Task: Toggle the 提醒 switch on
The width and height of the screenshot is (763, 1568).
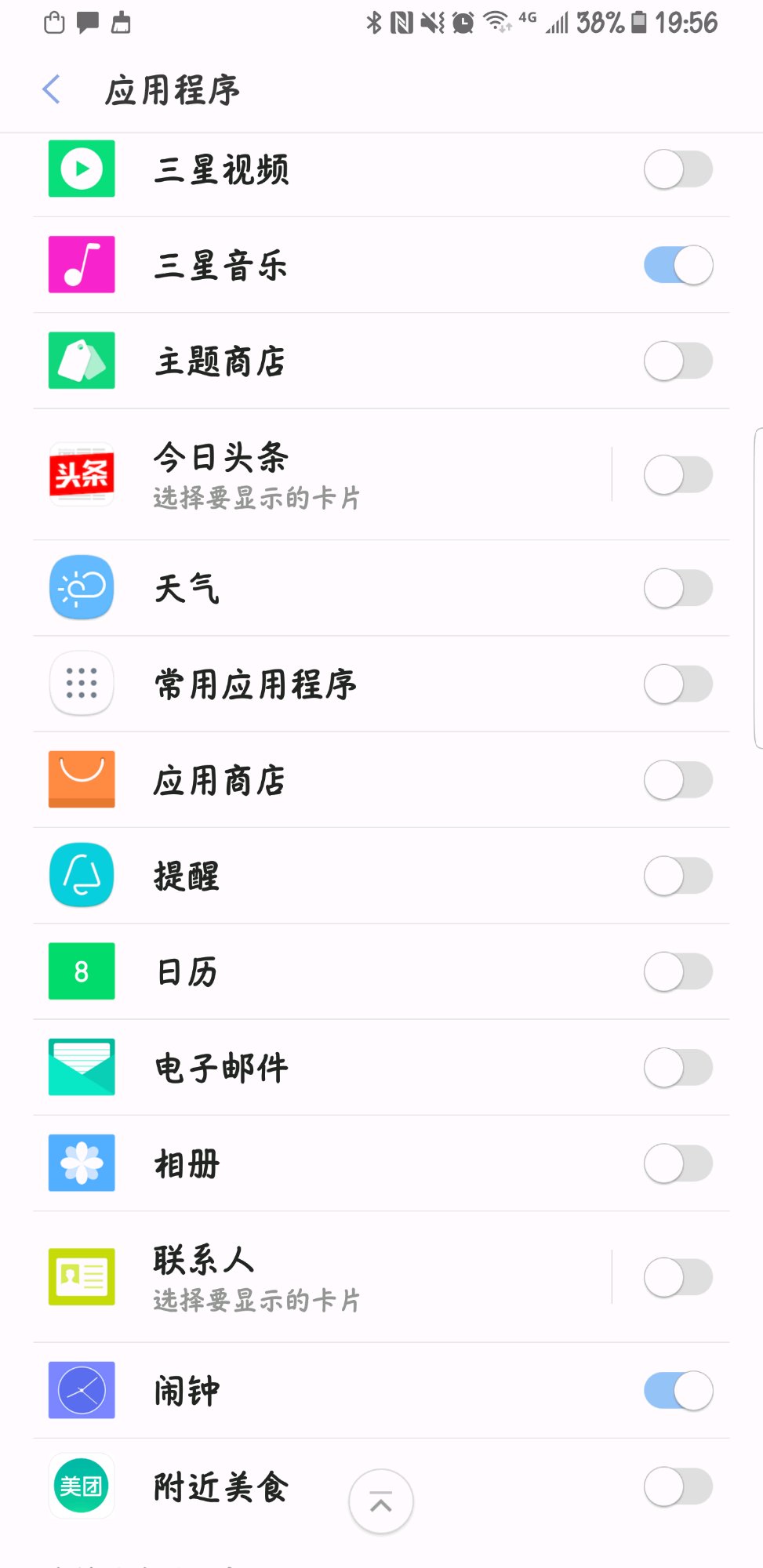Action: coord(678,876)
